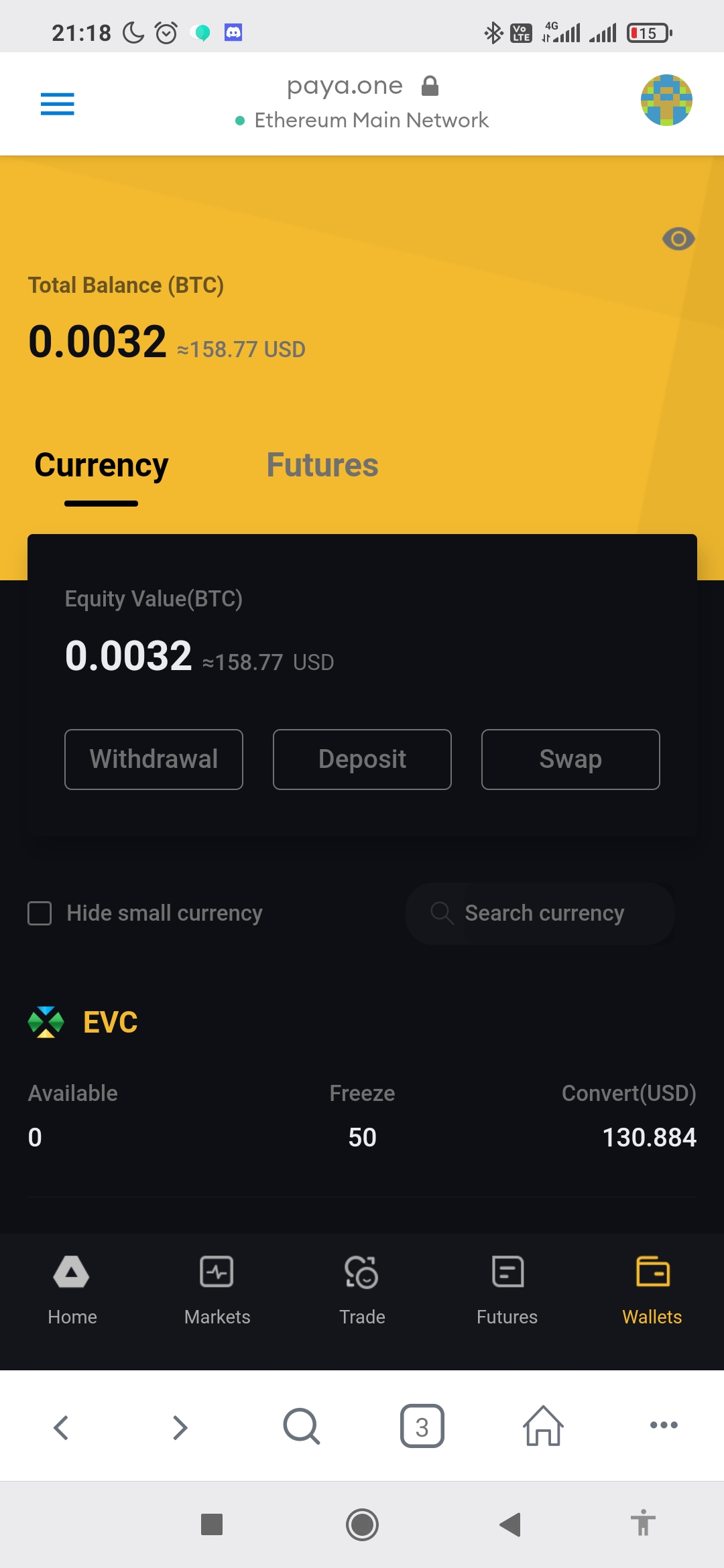Go back one page in the browser
This screenshot has width=724, height=1568.
tap(61, 1427)
